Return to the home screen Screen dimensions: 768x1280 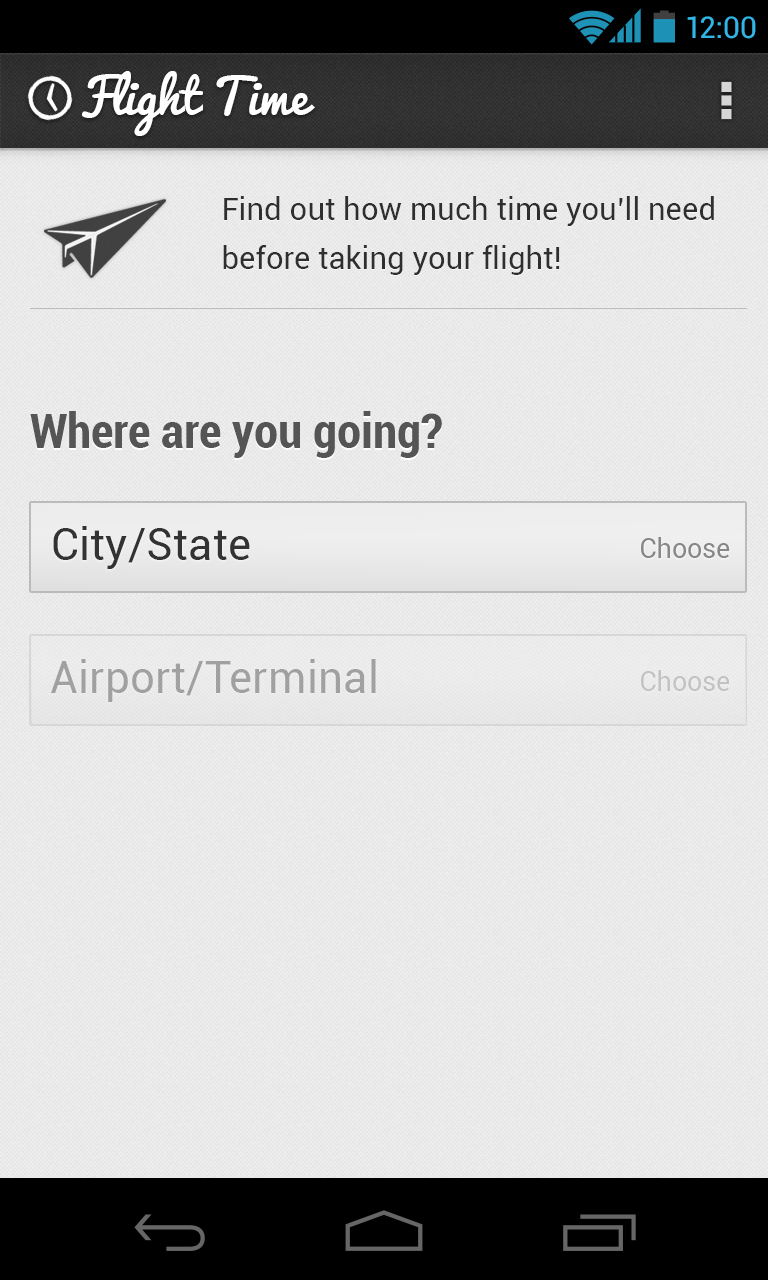(x=384, y=1232)
